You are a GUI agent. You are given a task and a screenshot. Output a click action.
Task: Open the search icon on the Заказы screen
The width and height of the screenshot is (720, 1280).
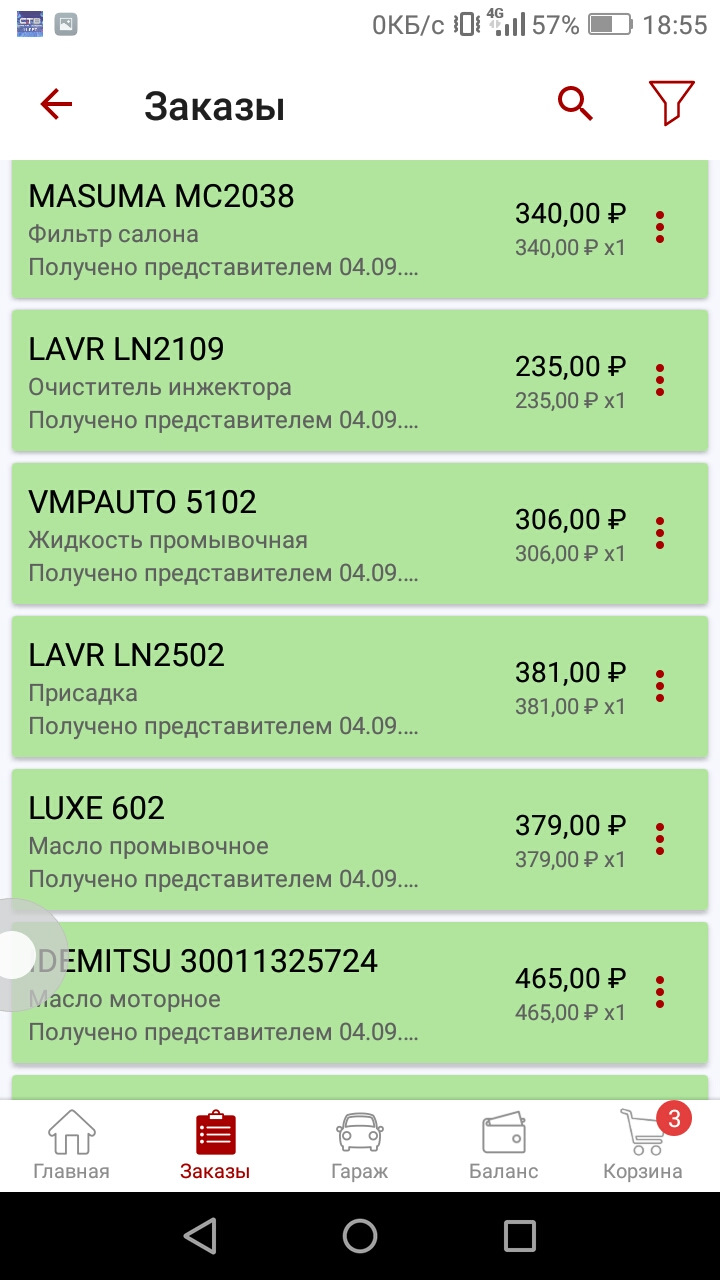click(575, 103)
